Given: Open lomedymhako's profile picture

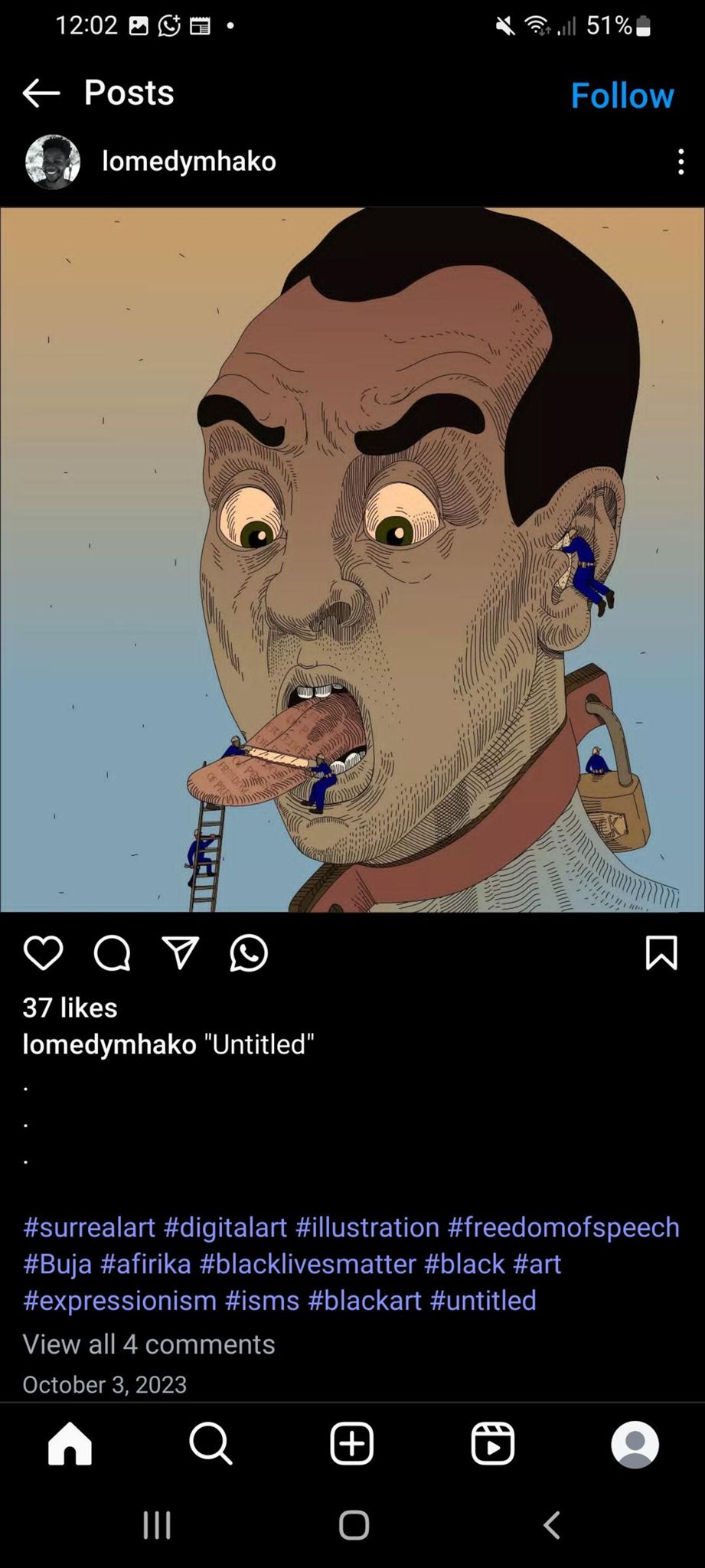Looking at the screenshot, I should click(x=53, y=162).
